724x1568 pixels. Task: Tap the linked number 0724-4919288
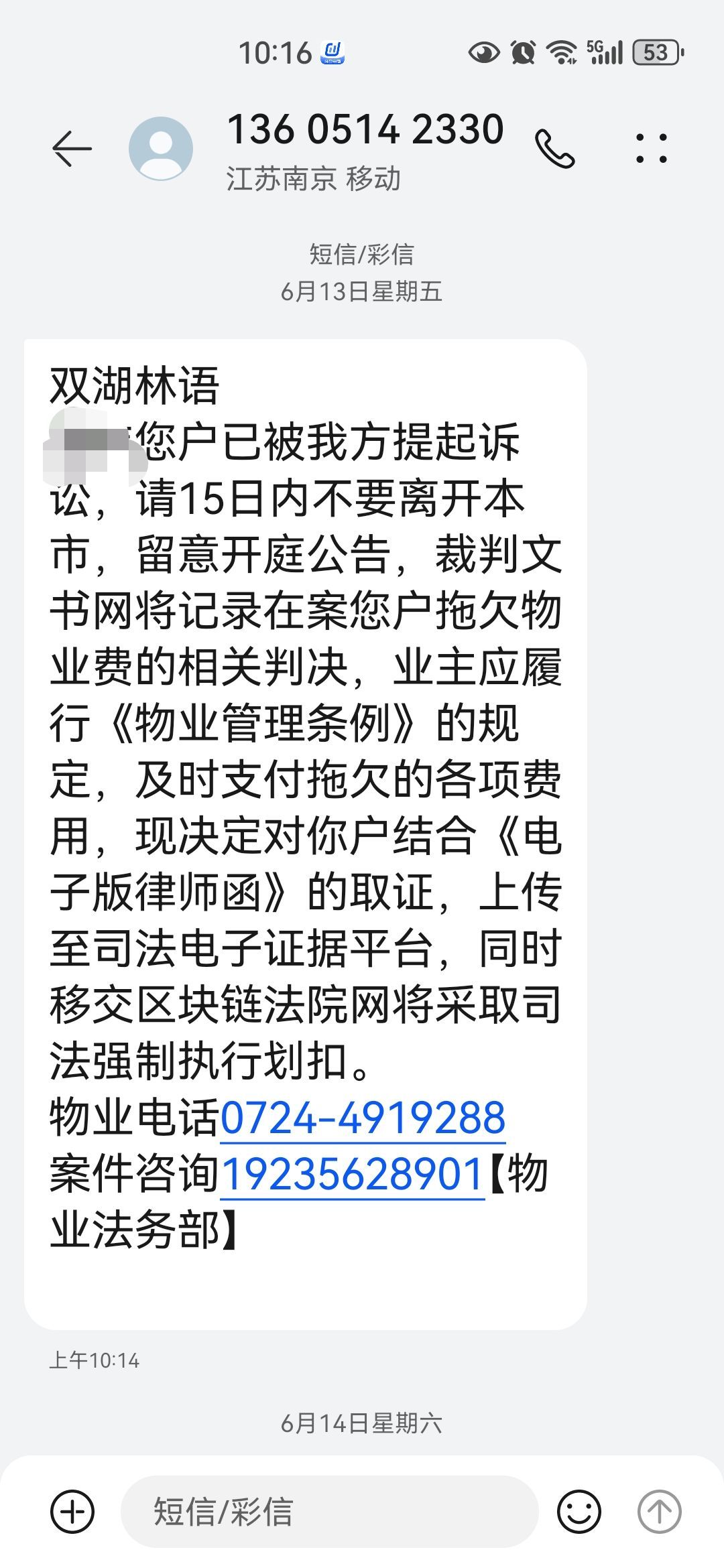363,1118
